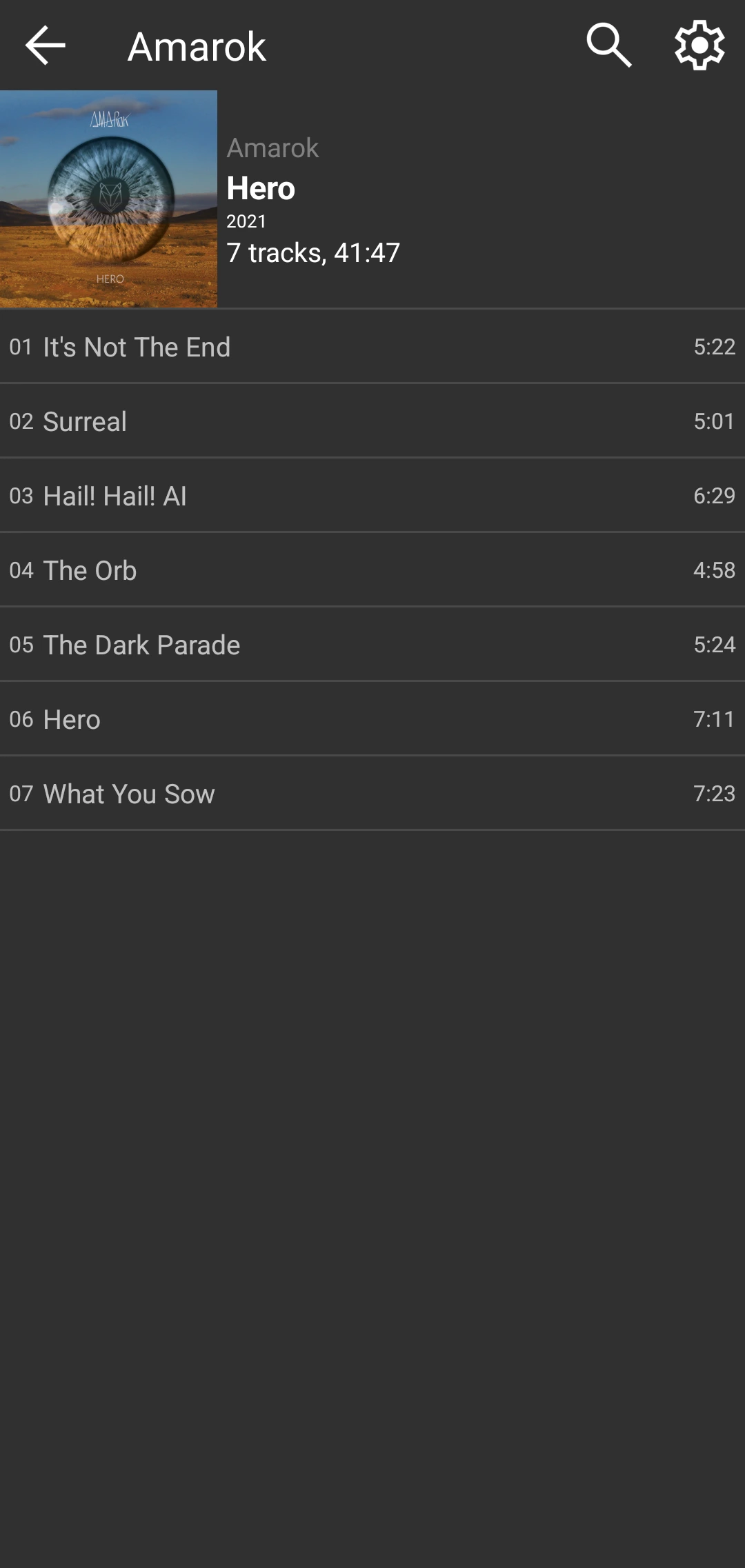Choose track 05 The Dark Parade
The width and height of the screenshot is (745, 1568).
(372, 645)
